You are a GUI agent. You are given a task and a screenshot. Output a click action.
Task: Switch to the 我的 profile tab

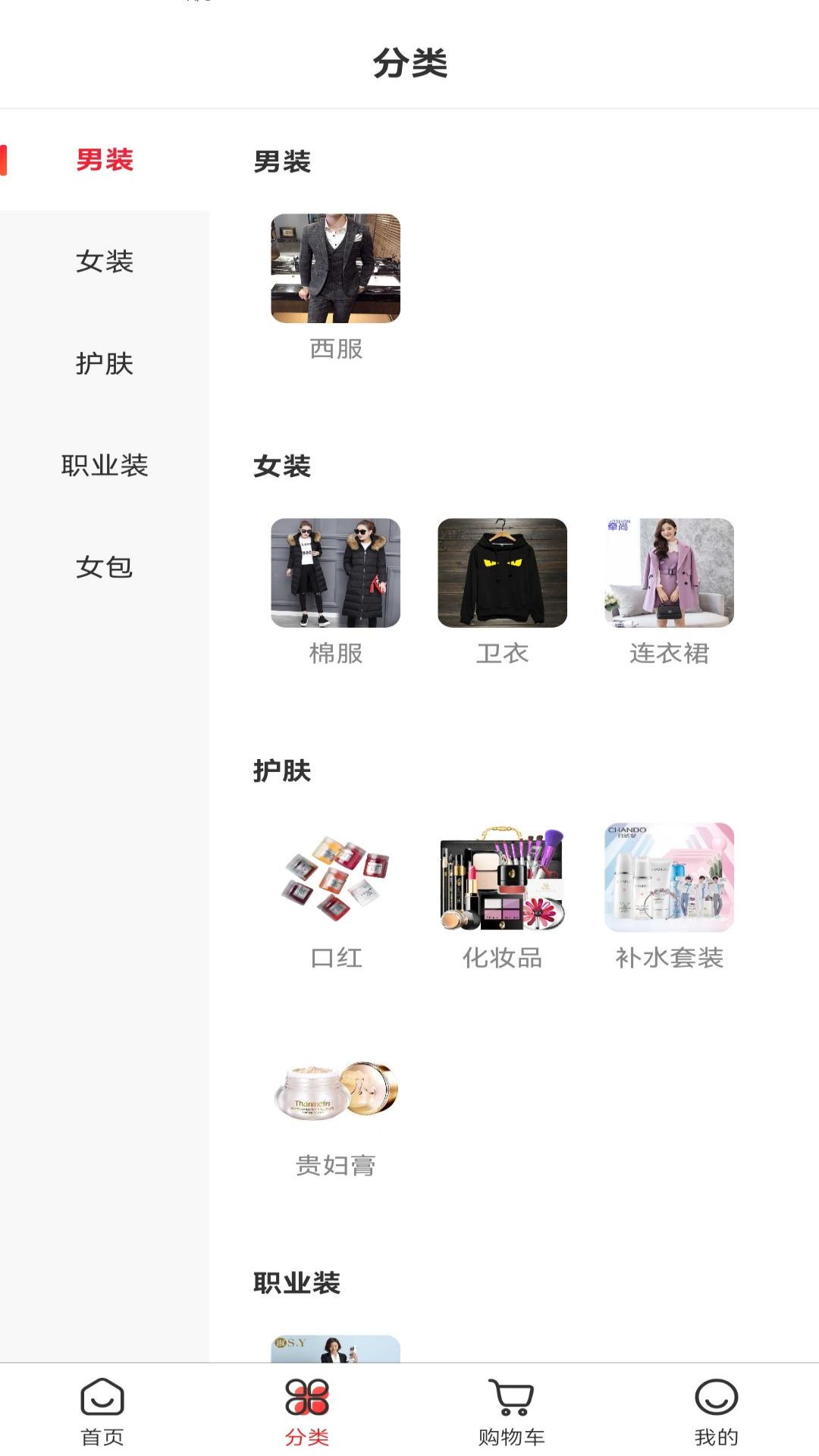(716, 1410)
